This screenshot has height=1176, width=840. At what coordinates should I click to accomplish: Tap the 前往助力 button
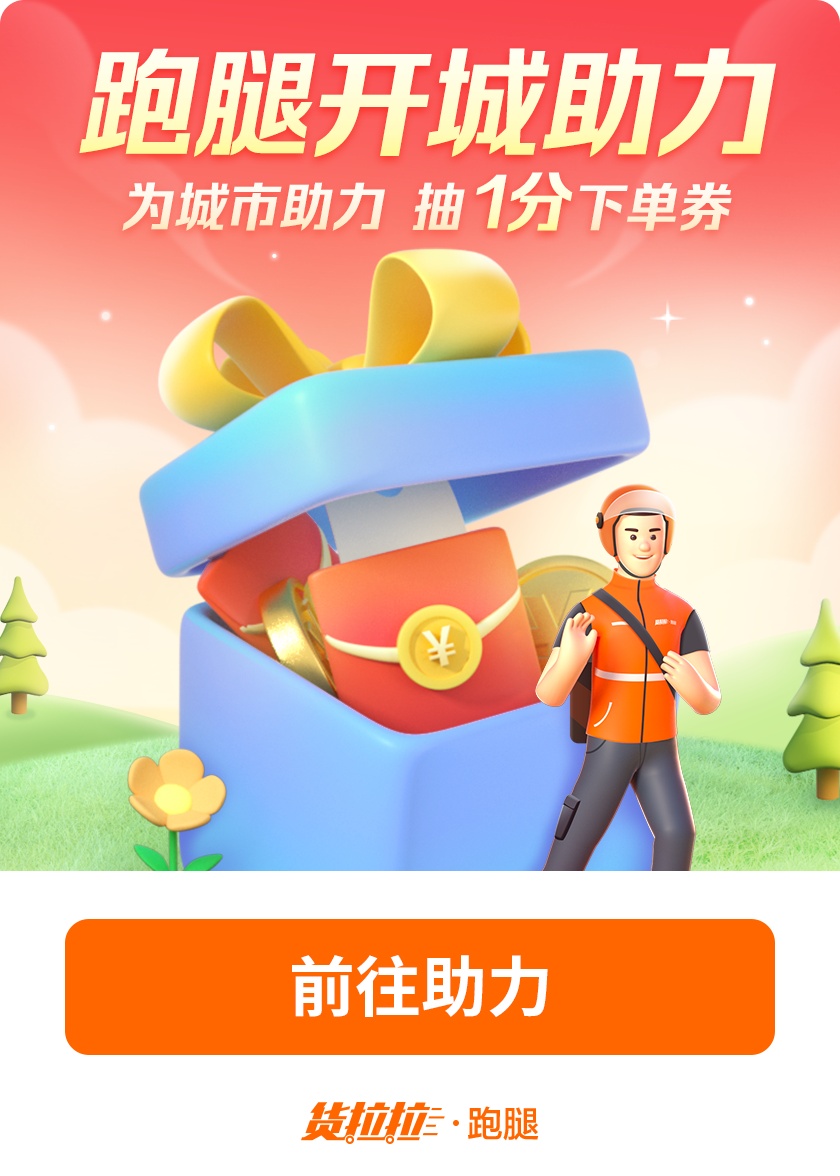420,986
